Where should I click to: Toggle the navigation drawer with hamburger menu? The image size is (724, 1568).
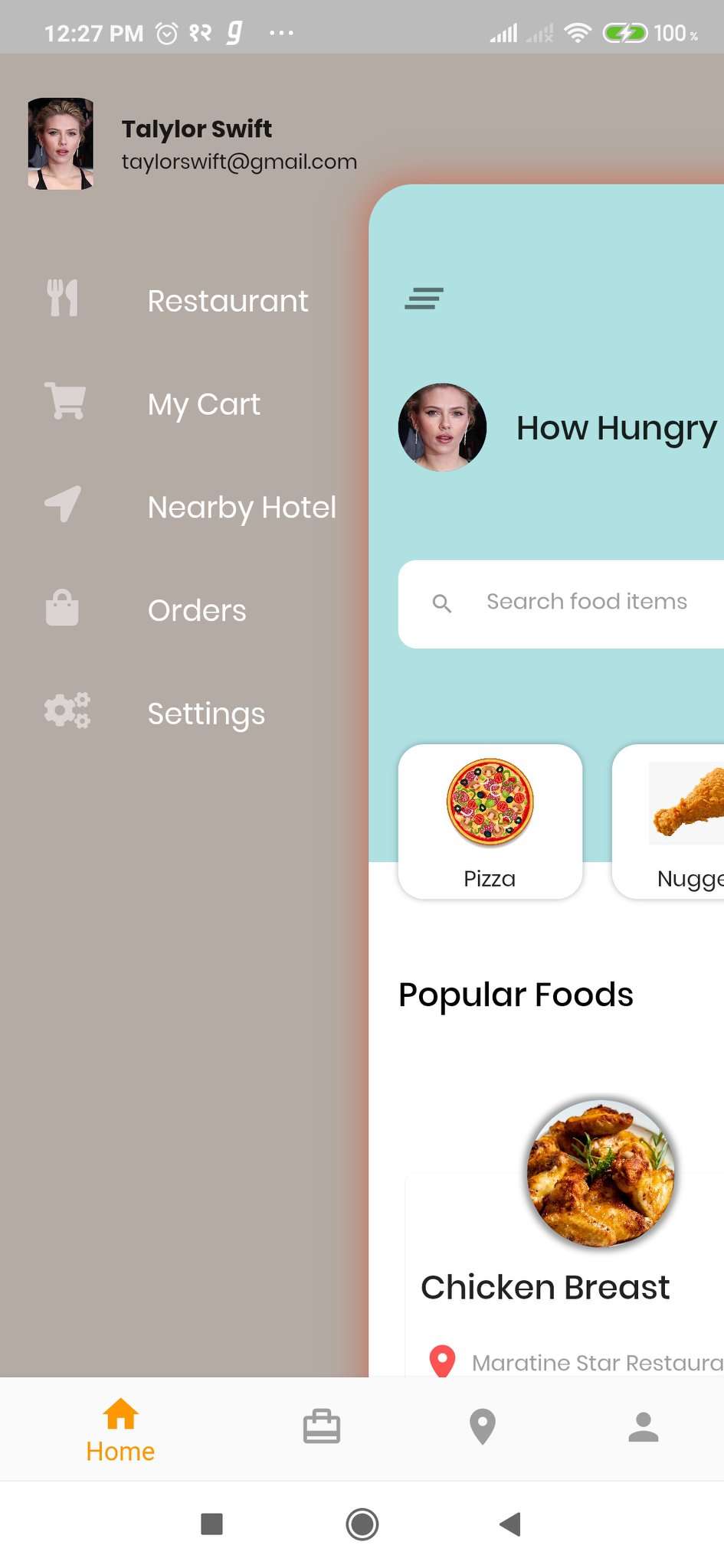424,299
